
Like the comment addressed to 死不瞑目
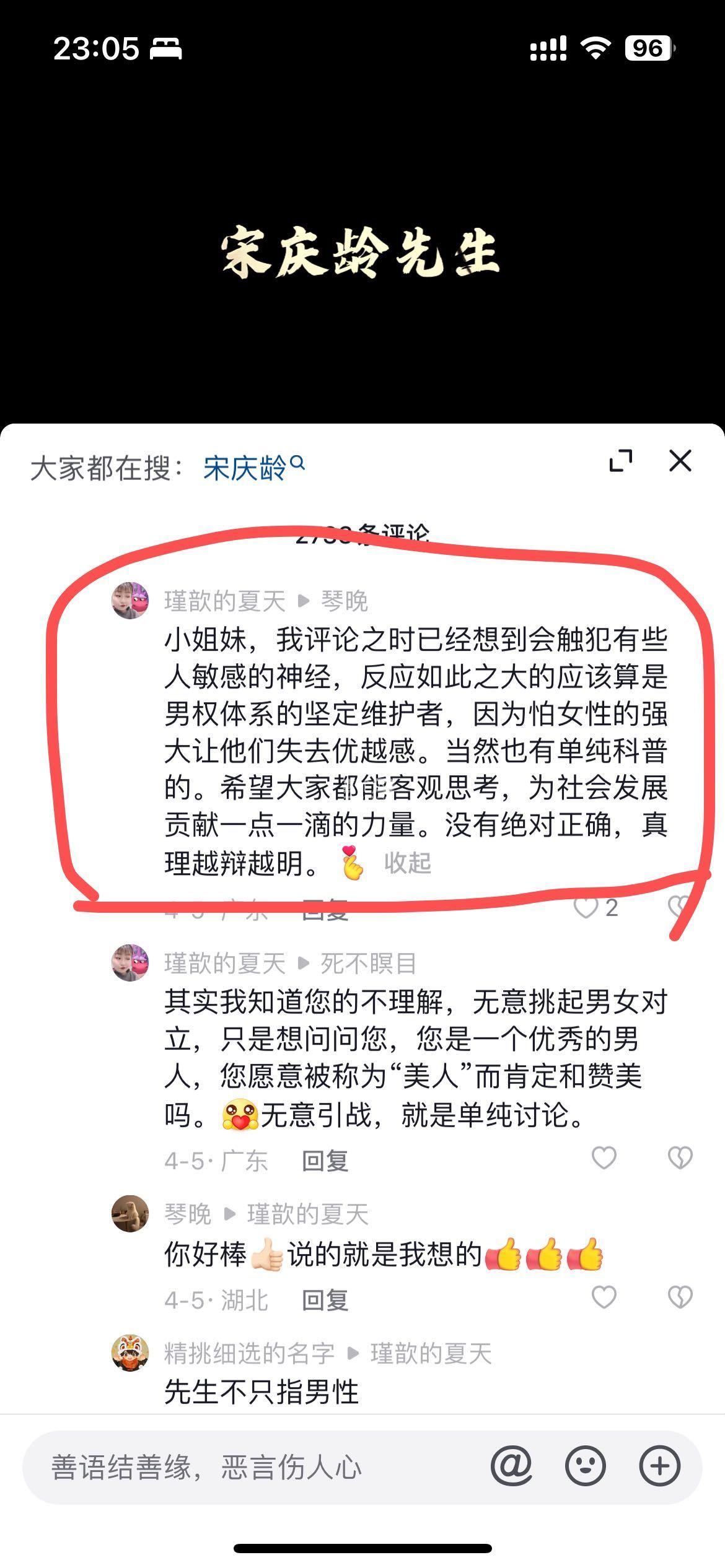[x=604, y=1158]
